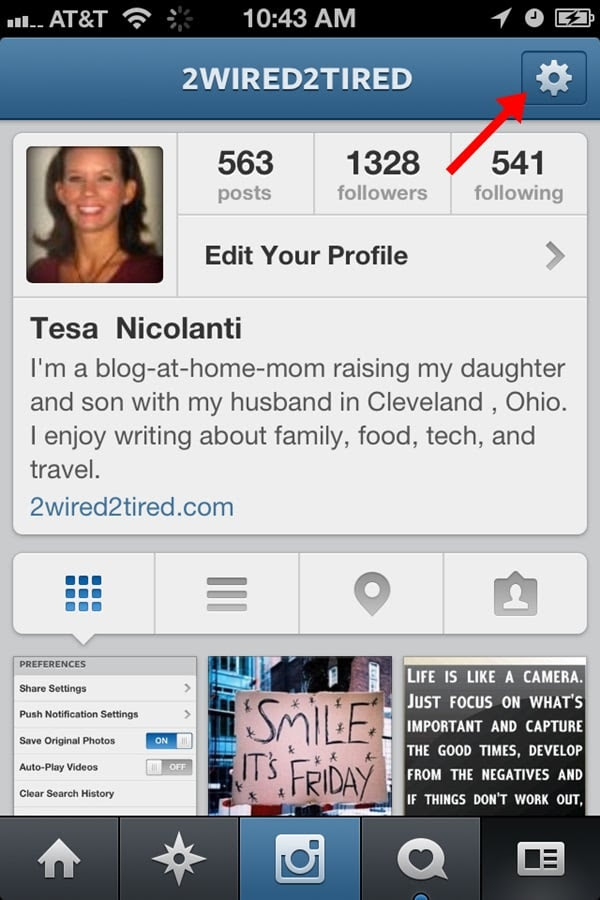Select the profile tab in bottom bar

click(540, 857)
